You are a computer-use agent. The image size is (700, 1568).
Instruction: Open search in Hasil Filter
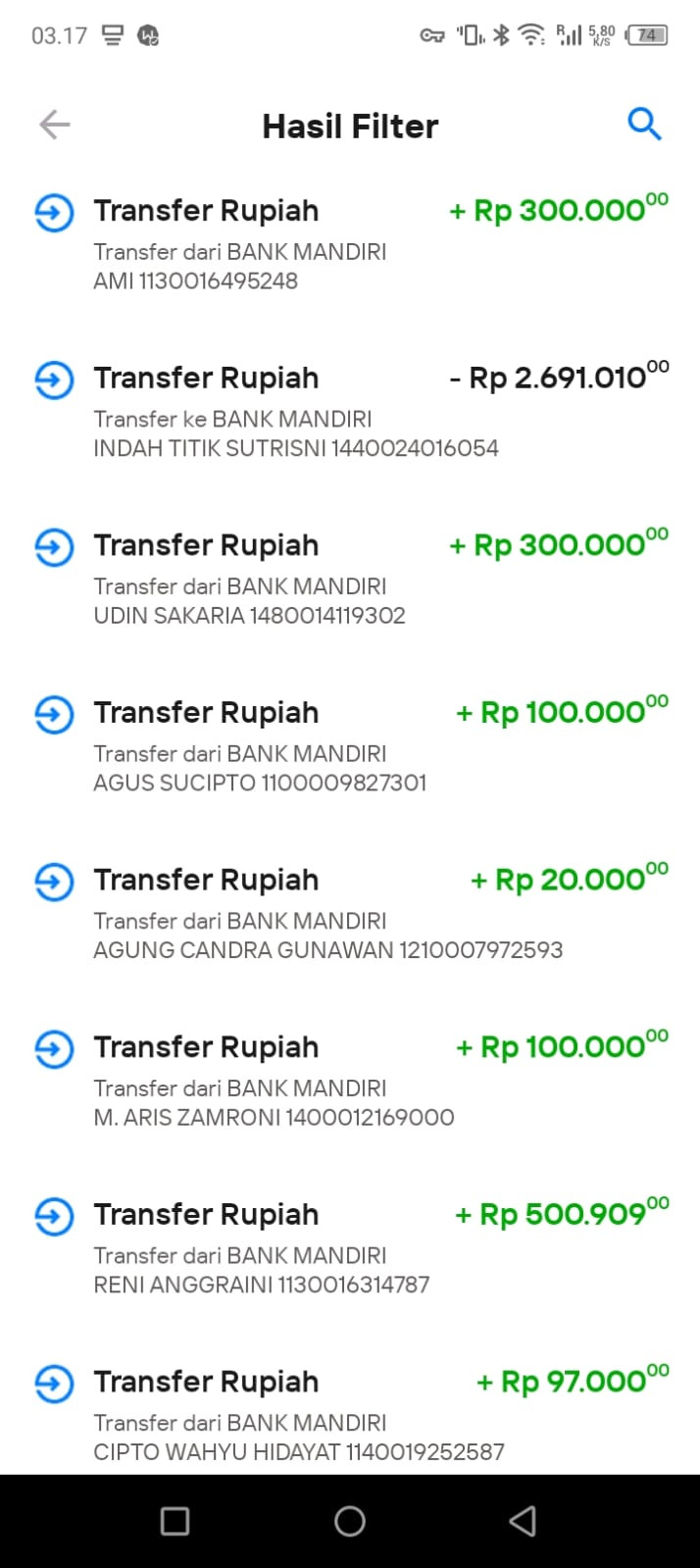pos(644,125)
